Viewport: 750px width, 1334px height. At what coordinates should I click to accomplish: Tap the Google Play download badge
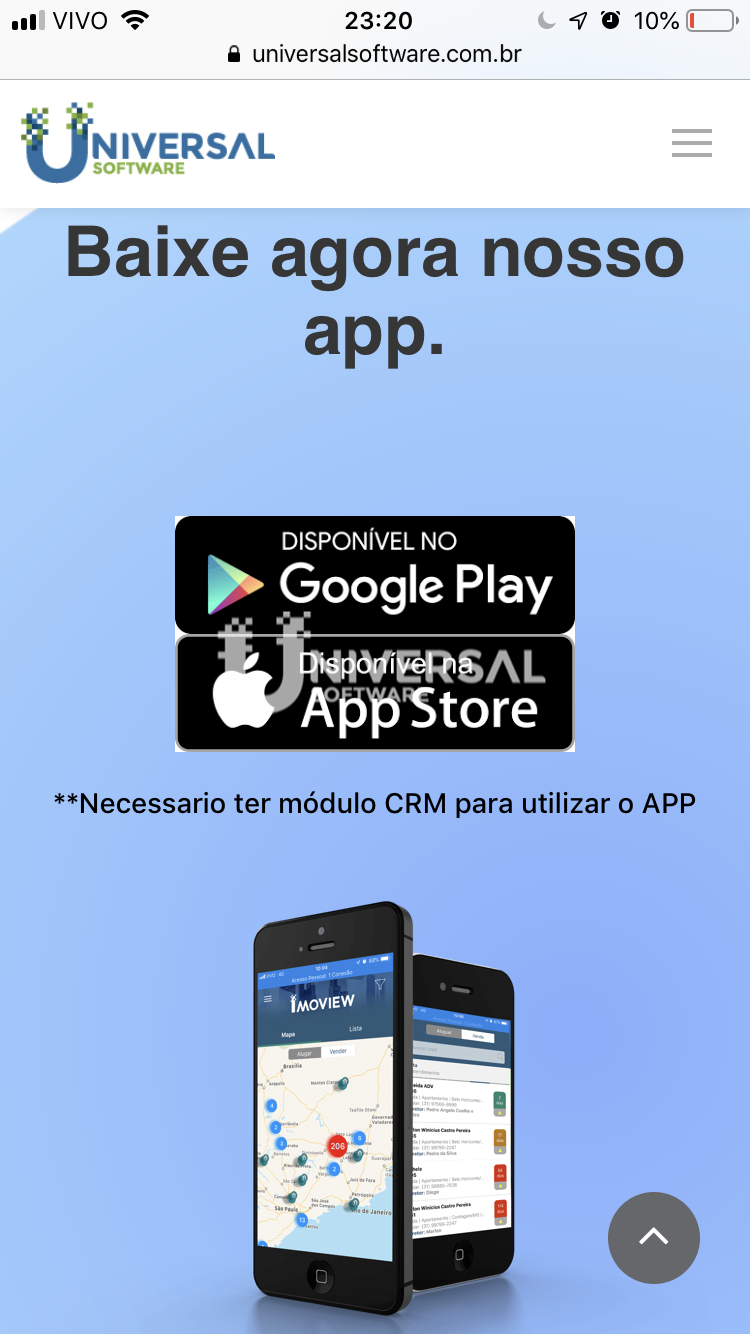(375, 575)
